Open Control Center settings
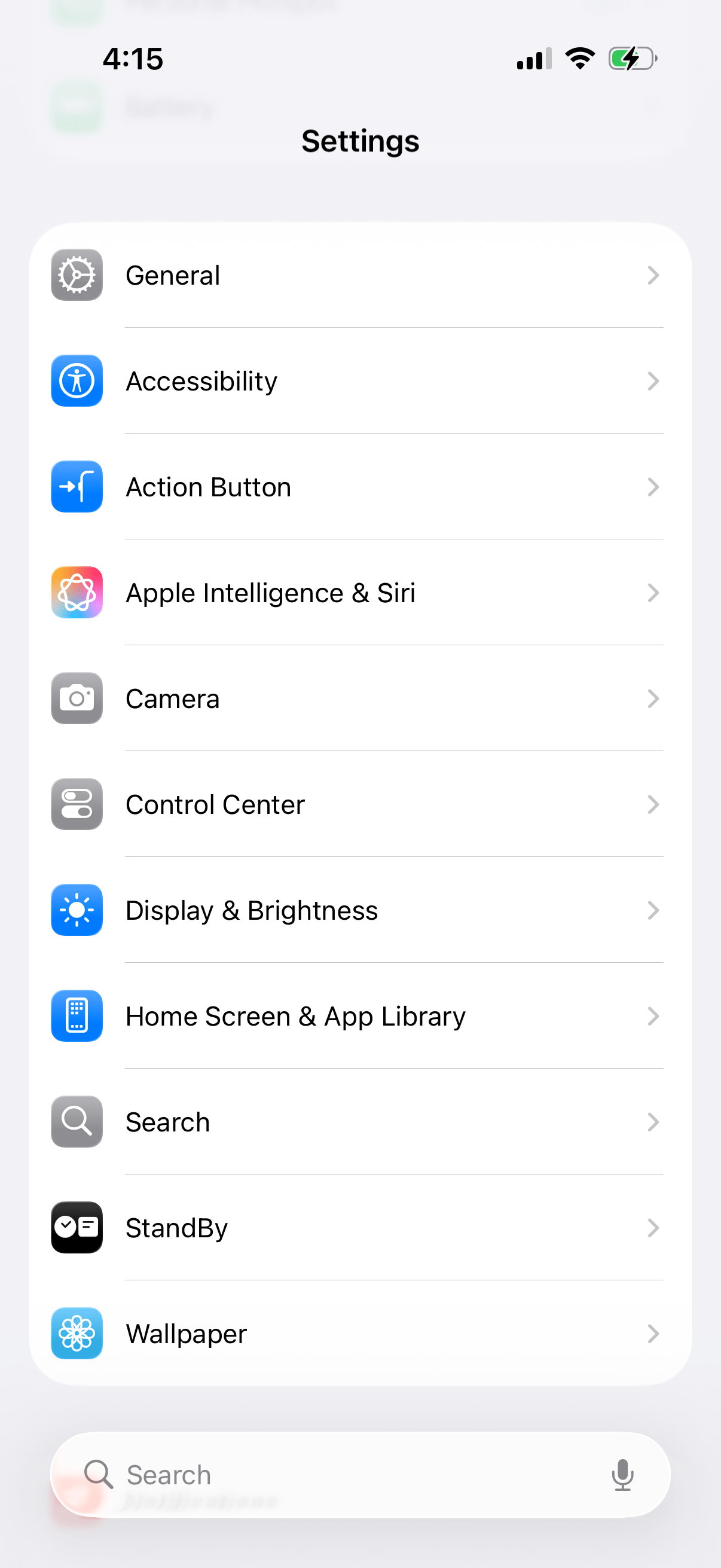The image size is (721, 1568). (x=360, y=804)
